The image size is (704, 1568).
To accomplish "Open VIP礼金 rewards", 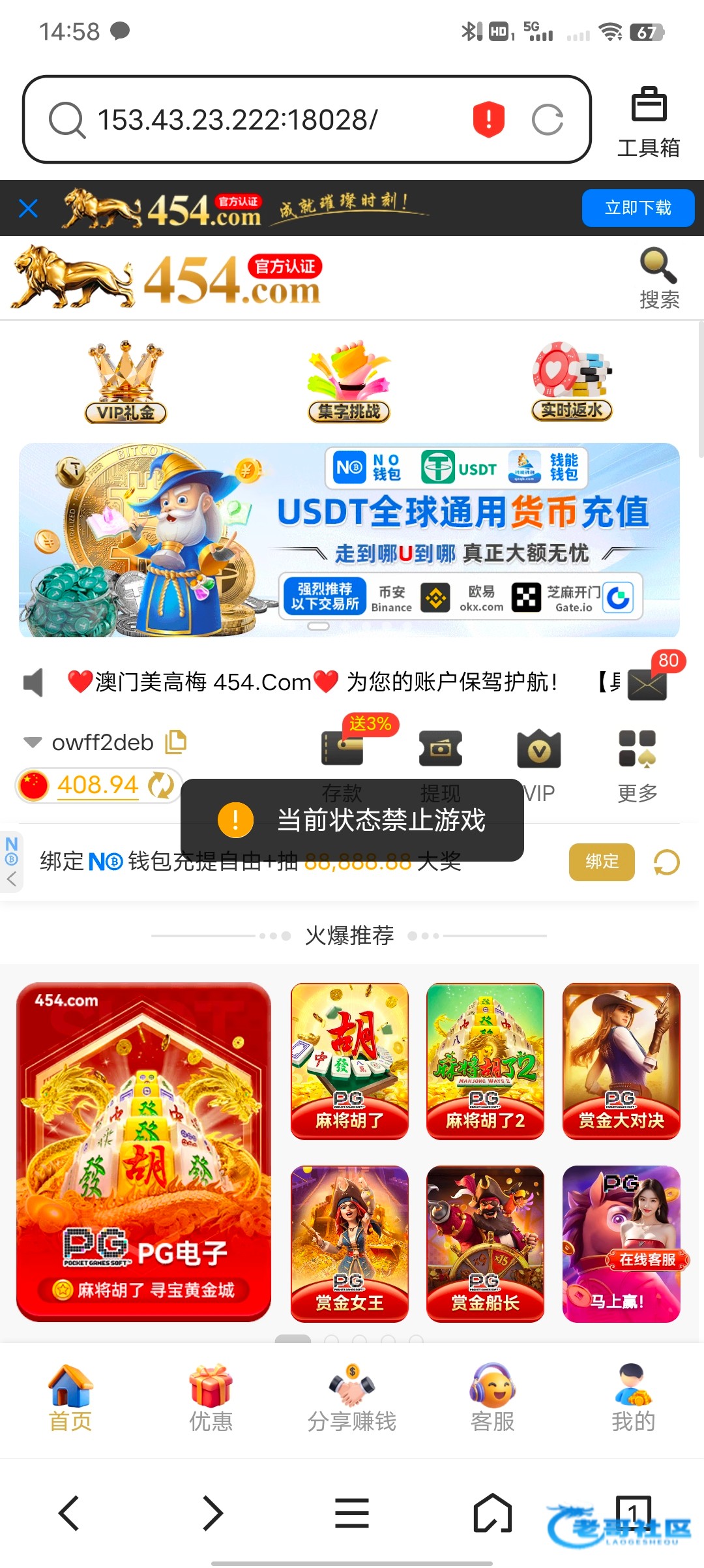I will point(126,382).
